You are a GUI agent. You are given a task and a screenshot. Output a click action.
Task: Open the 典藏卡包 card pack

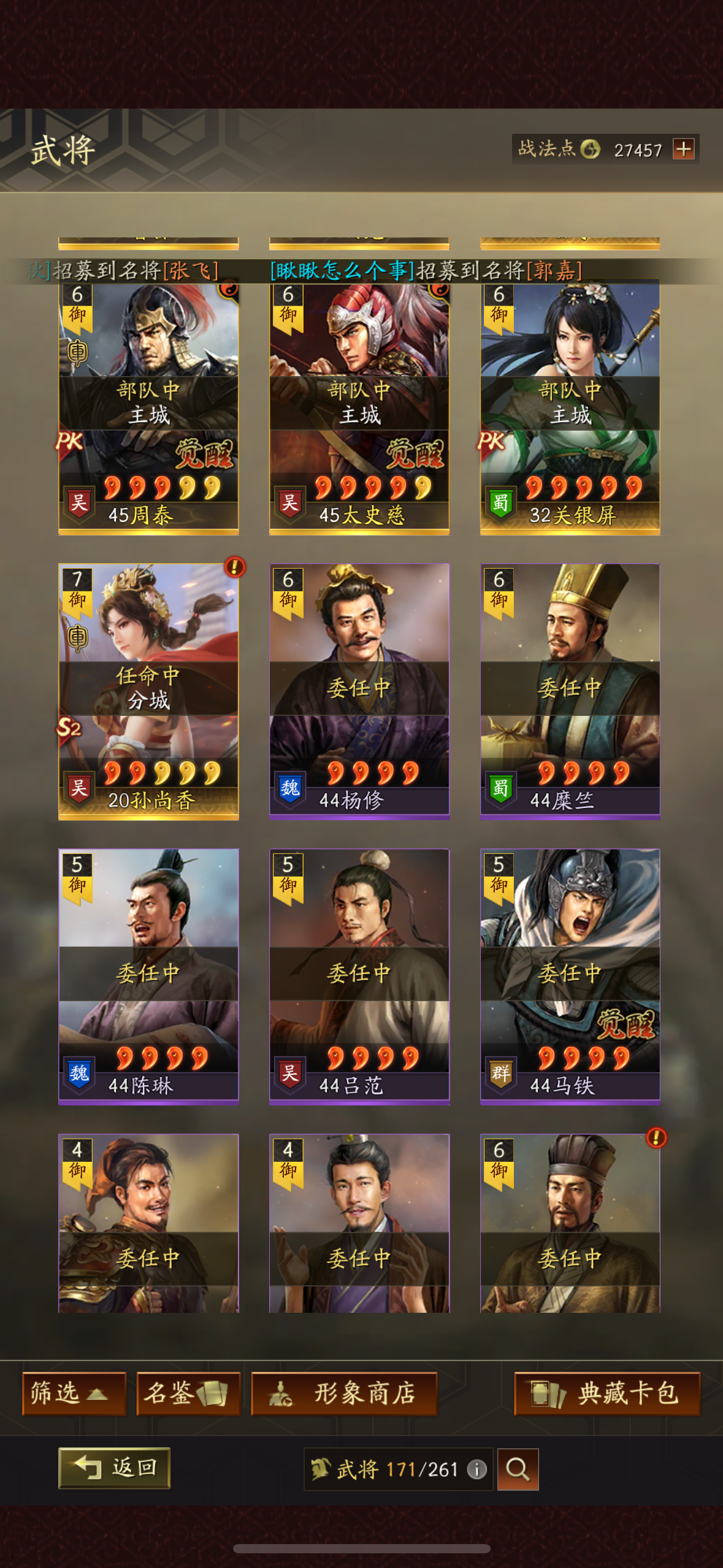click(x=607, y=1393)
